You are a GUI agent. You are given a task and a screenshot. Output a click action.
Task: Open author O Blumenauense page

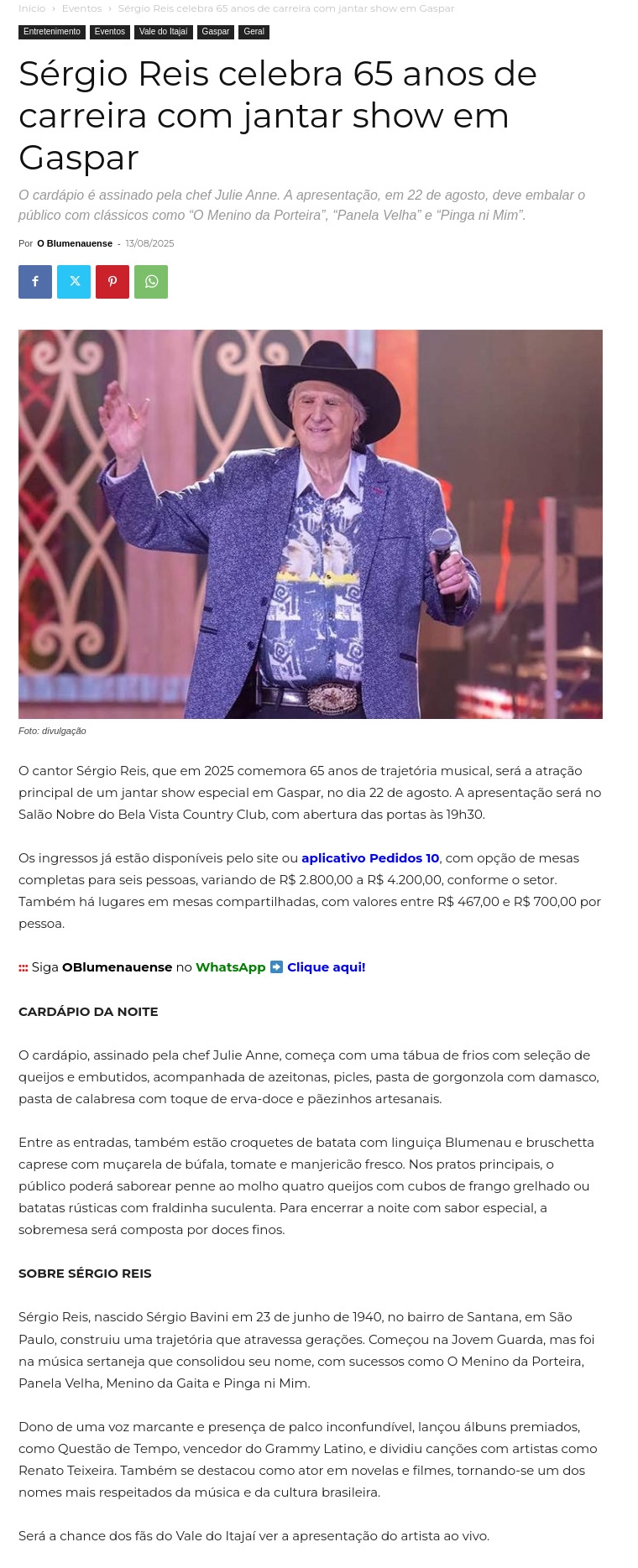(x=75, y=243)
